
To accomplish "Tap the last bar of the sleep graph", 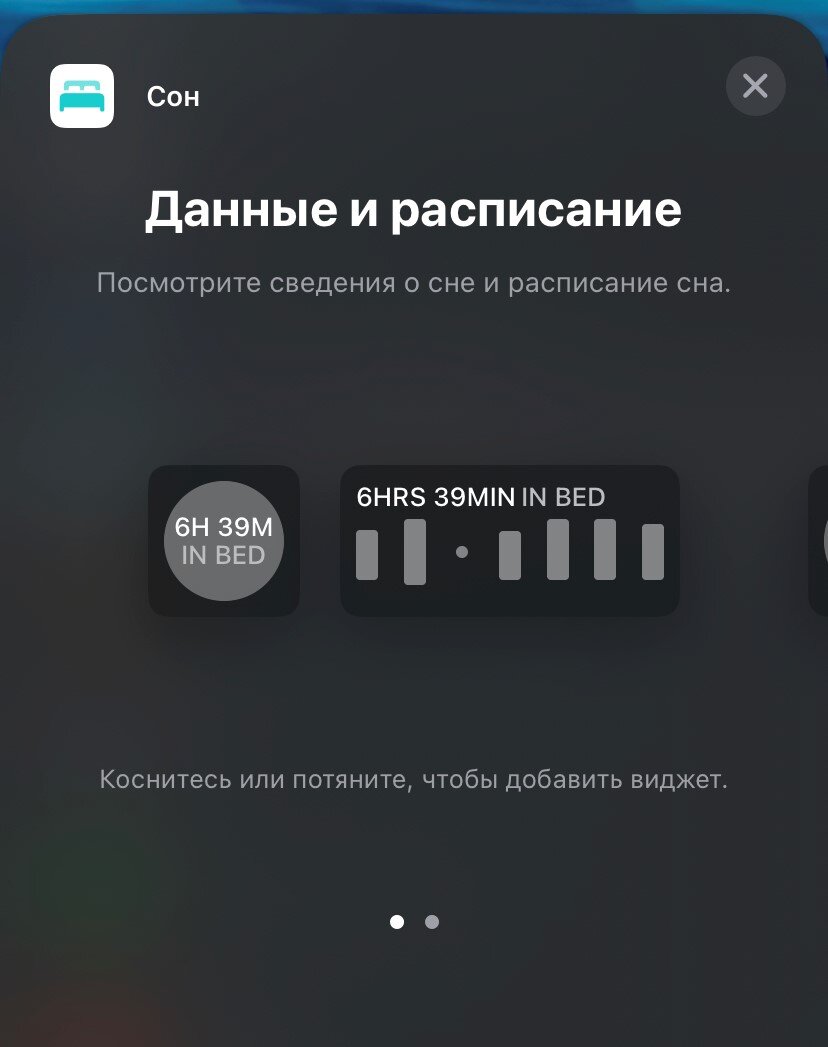I will click(x=655, y=551).
